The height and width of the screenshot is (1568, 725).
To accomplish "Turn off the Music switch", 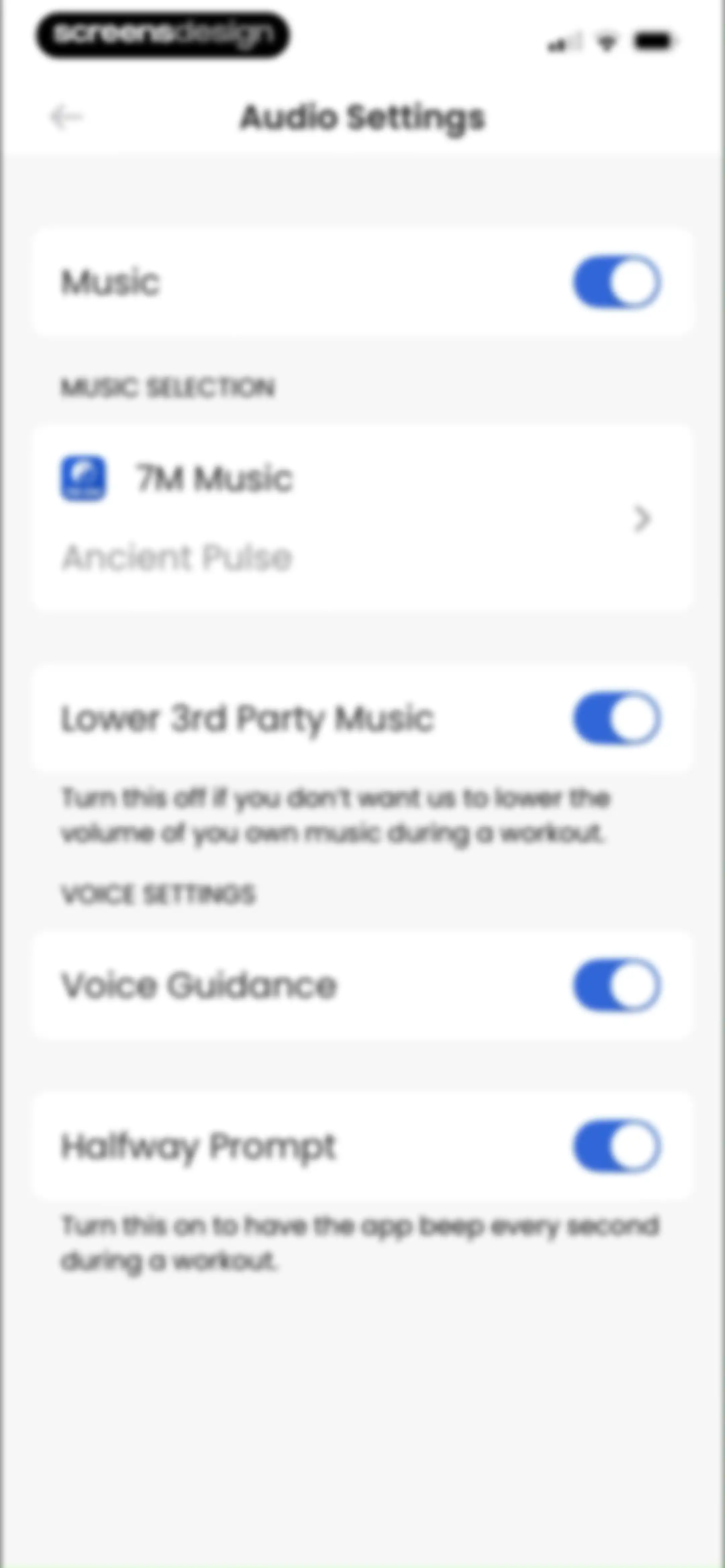I will pyautogui.click(x=617, y=282).
